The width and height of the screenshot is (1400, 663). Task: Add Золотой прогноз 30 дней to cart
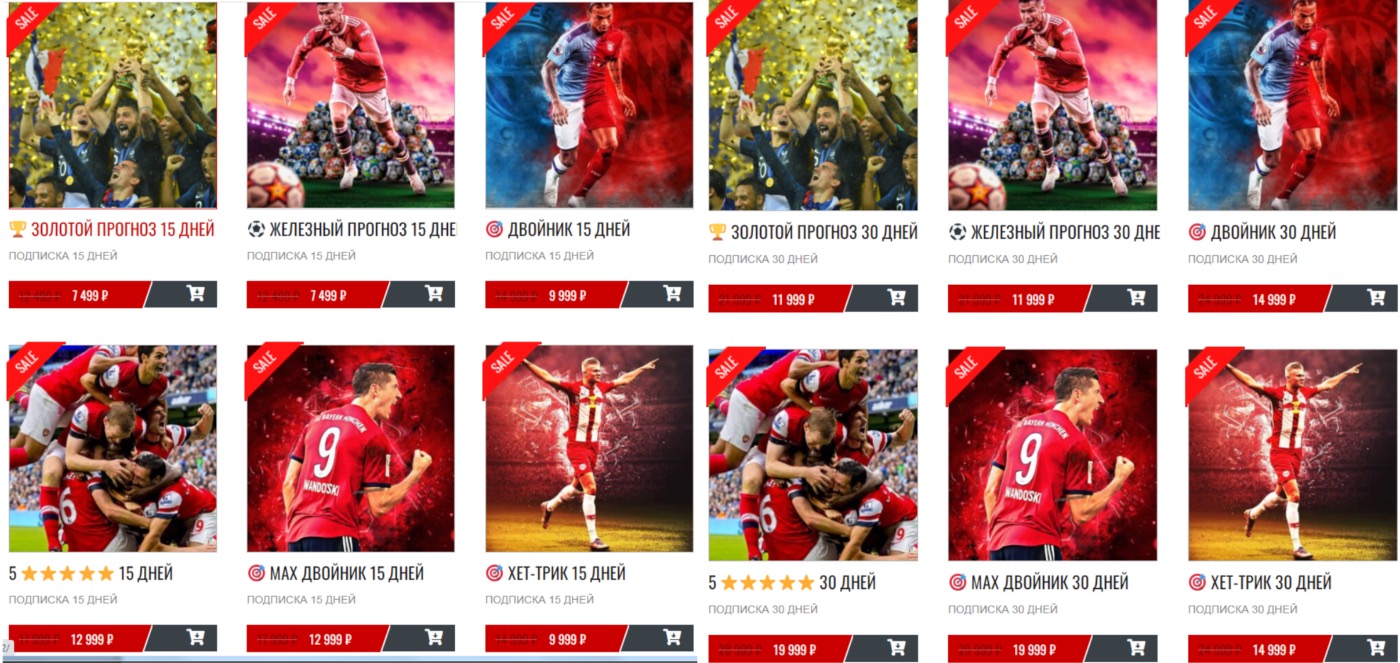896,298
